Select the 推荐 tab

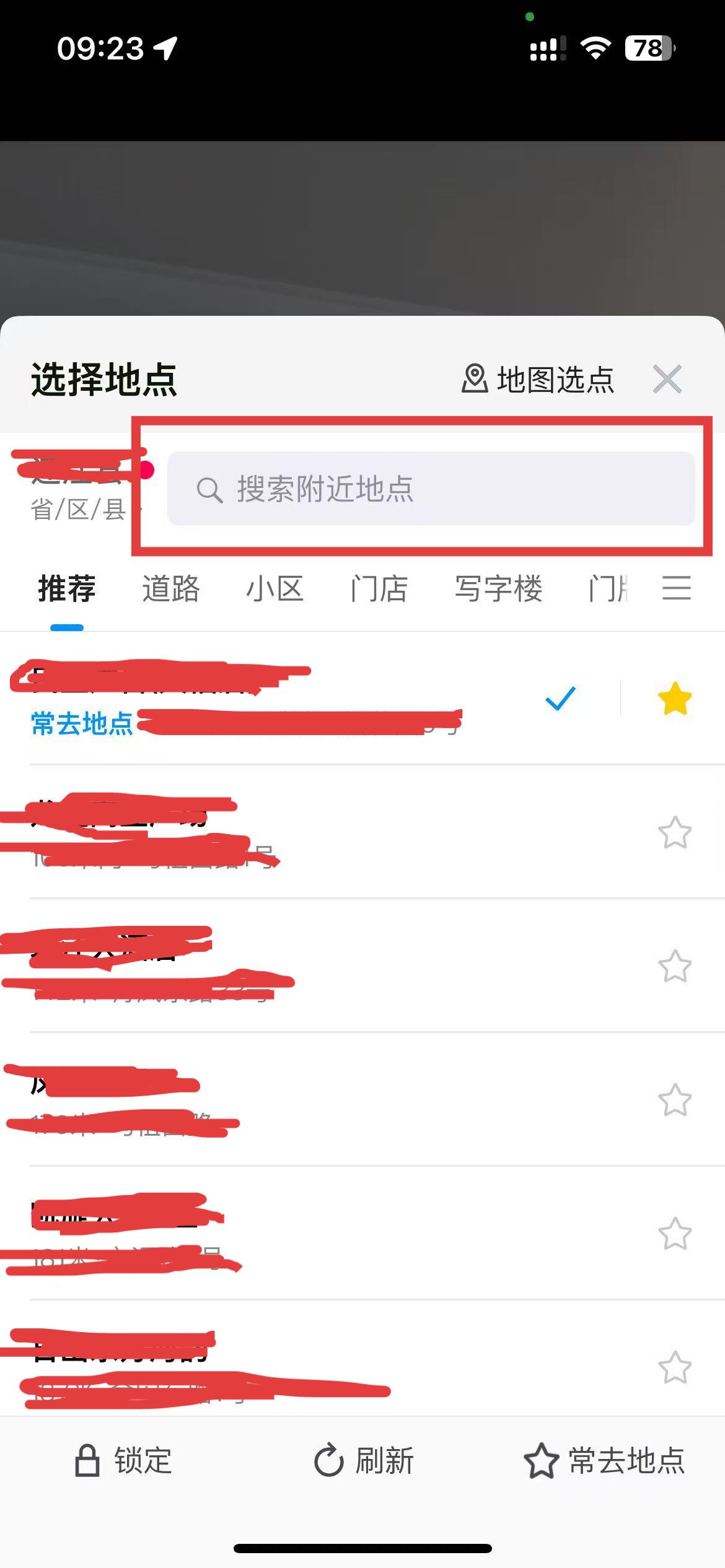[x=67, y=588]
